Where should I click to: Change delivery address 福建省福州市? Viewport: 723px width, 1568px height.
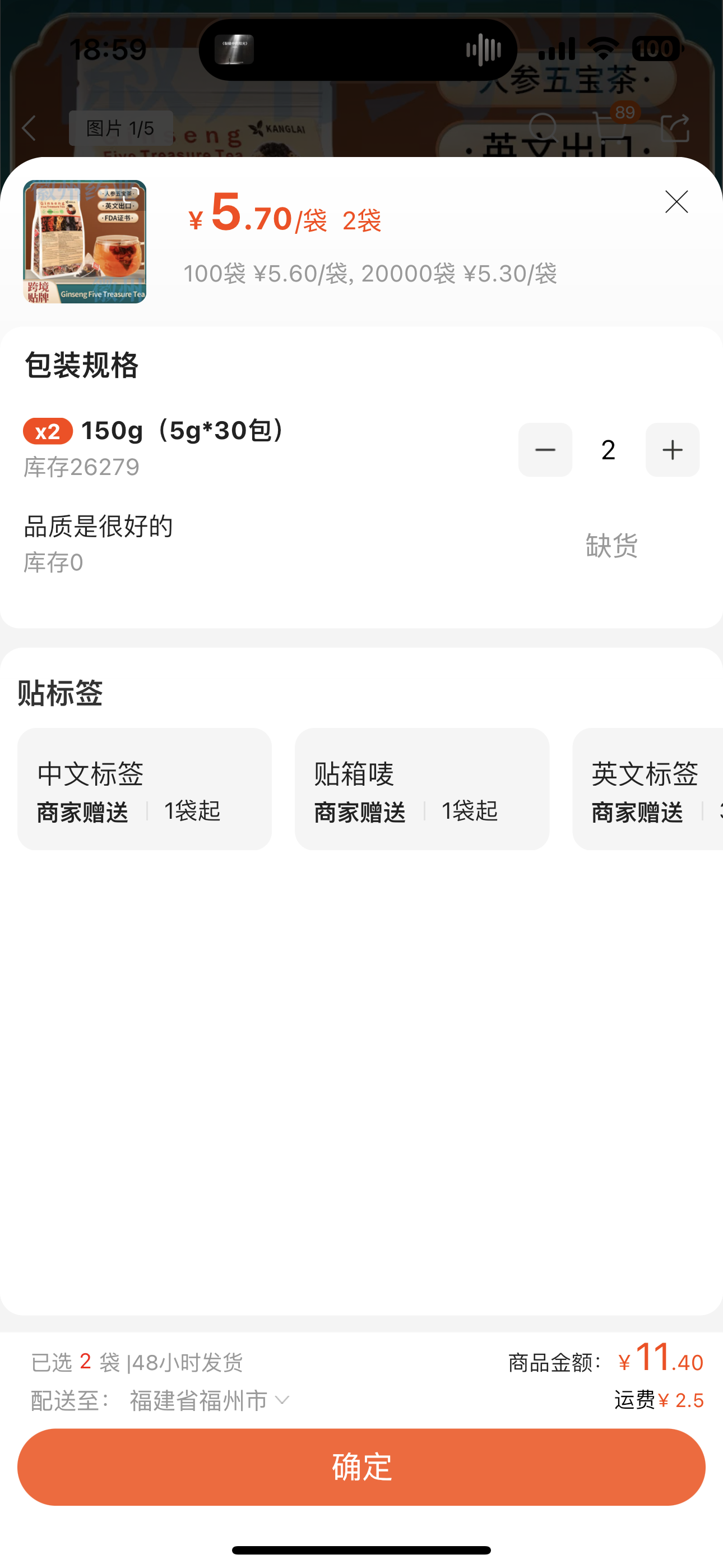208,1401
